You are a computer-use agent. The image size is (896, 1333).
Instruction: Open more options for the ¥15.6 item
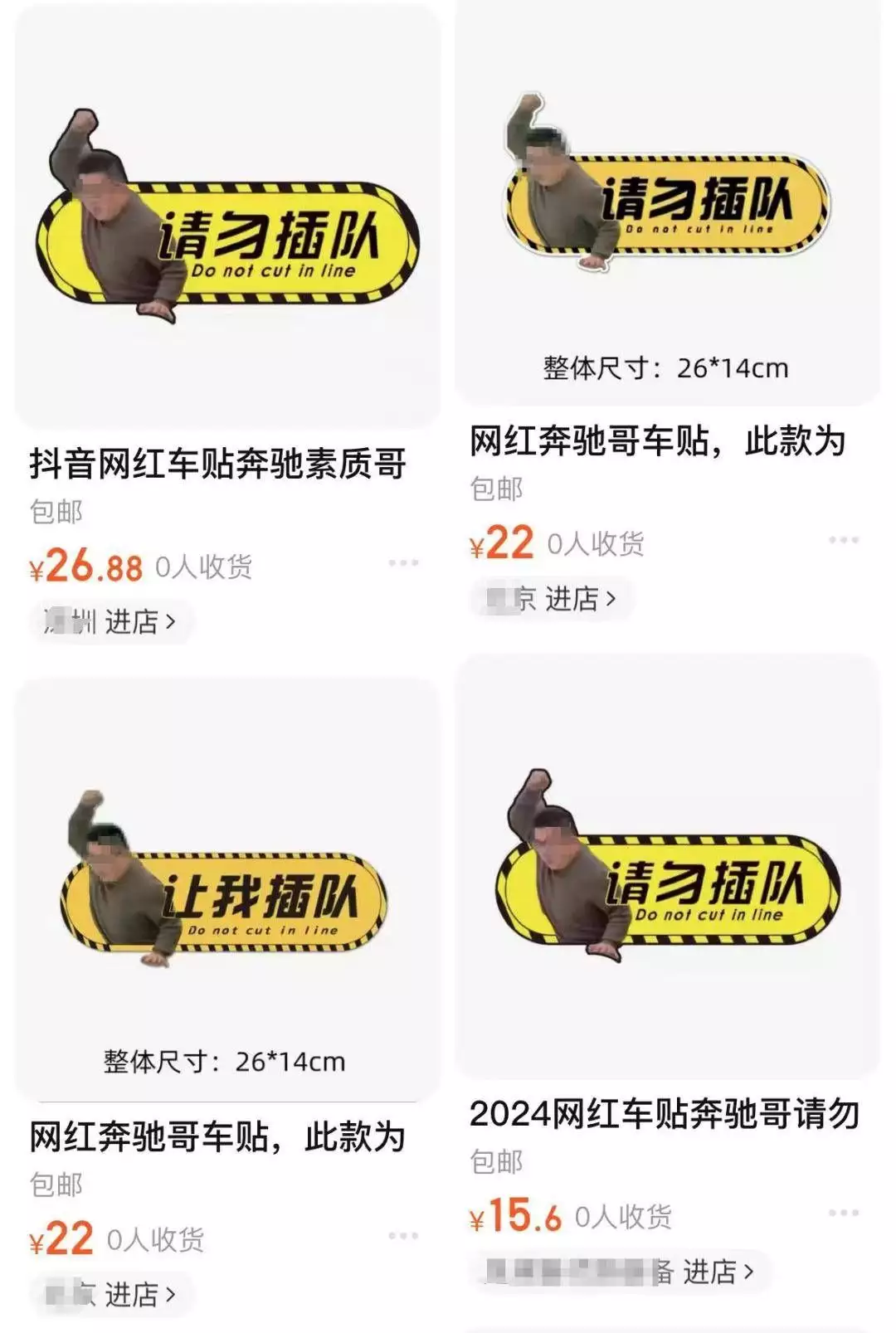[843, 1213]
